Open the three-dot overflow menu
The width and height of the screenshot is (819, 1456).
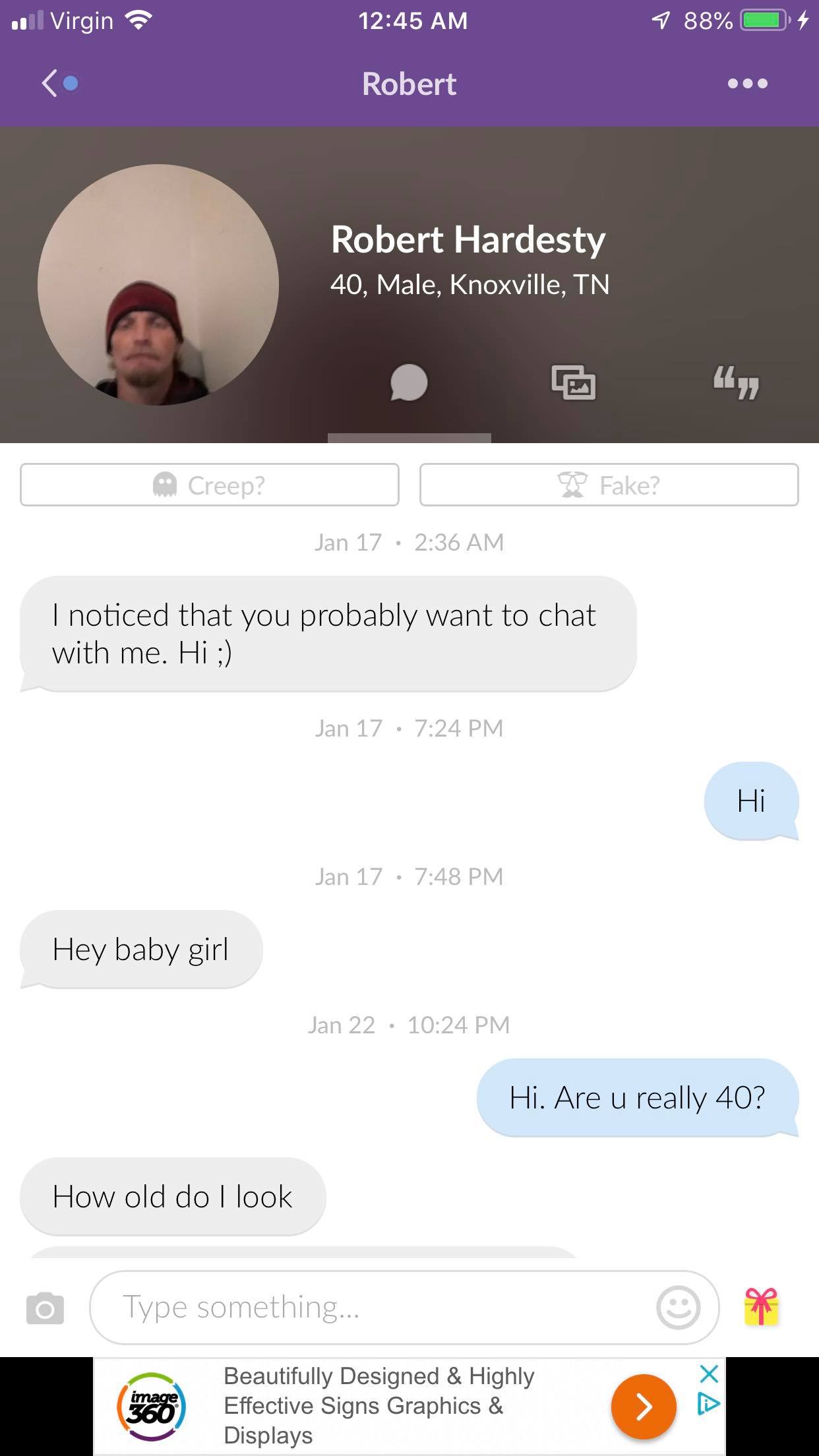click(747, 84)
